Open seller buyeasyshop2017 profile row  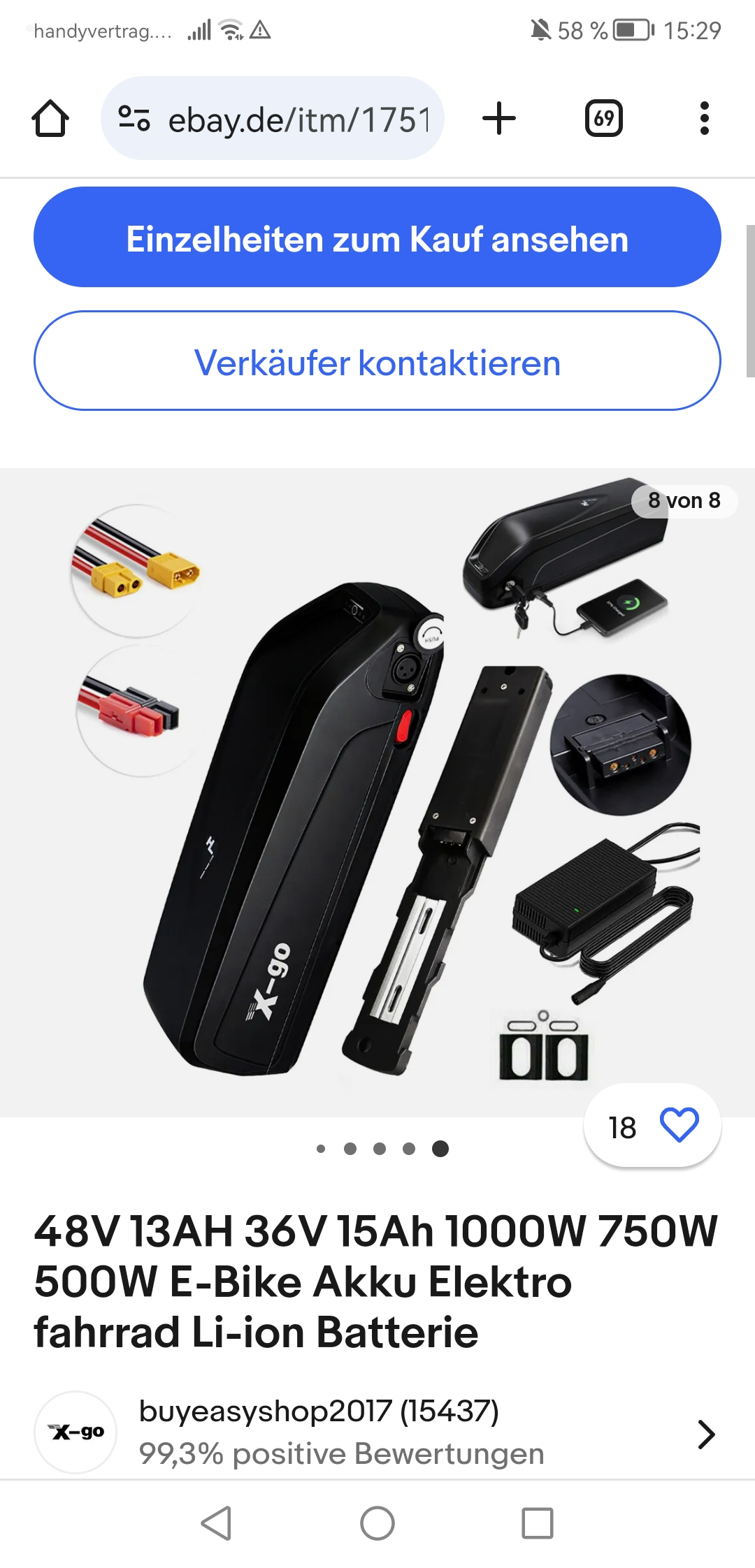click(x=377, y=1432)
